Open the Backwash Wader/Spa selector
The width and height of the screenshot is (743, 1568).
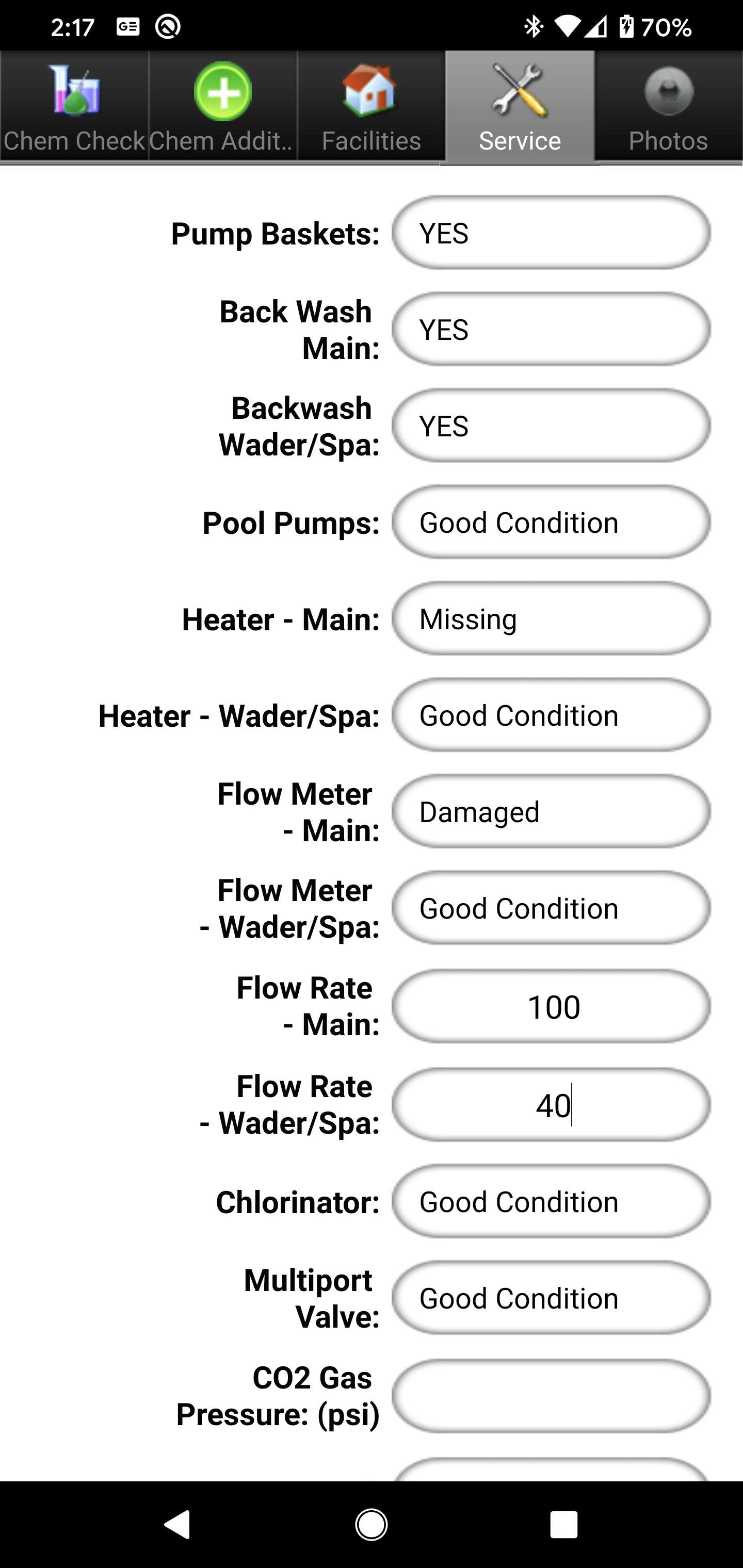coord(551,426)
